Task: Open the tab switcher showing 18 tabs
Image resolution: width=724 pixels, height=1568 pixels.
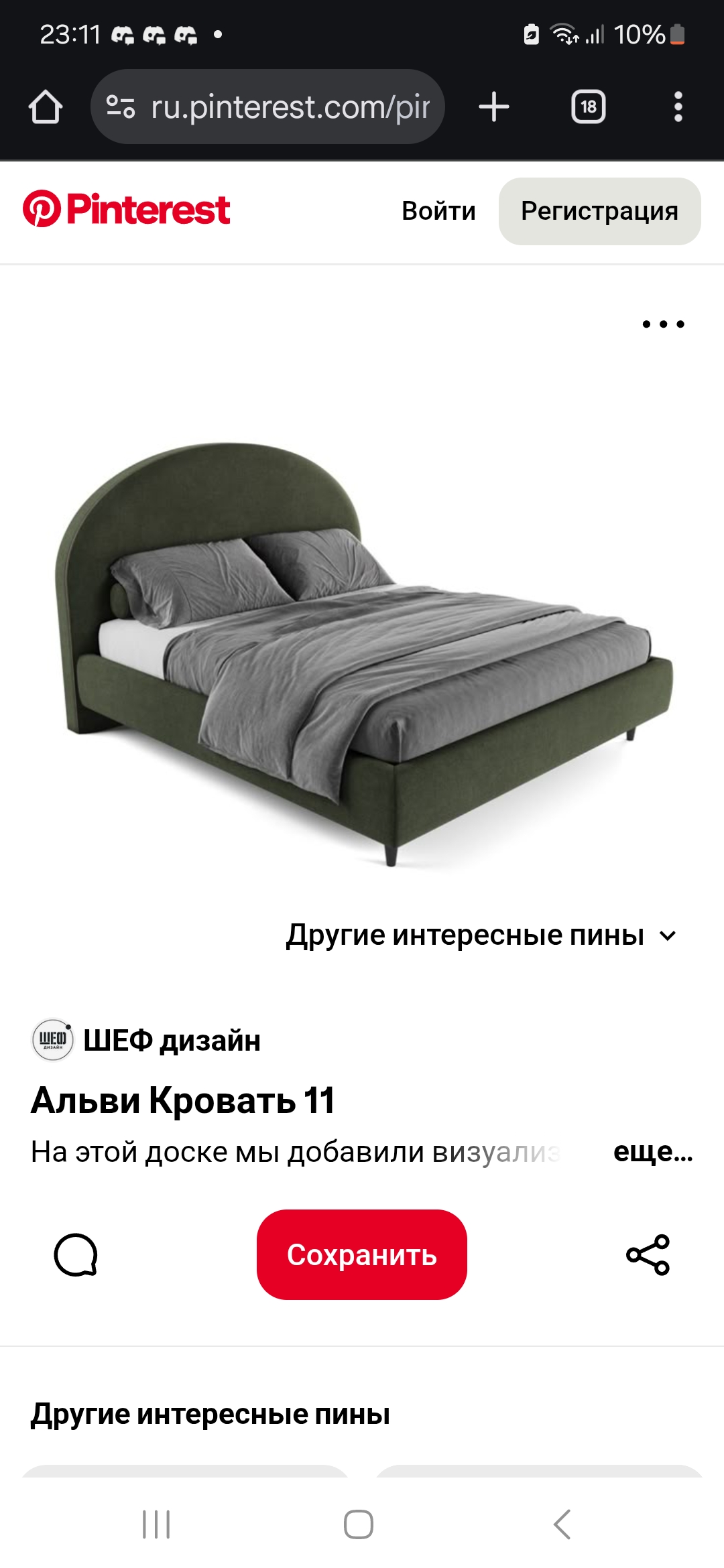Action: pyautogui.click(x=588, y=107)
